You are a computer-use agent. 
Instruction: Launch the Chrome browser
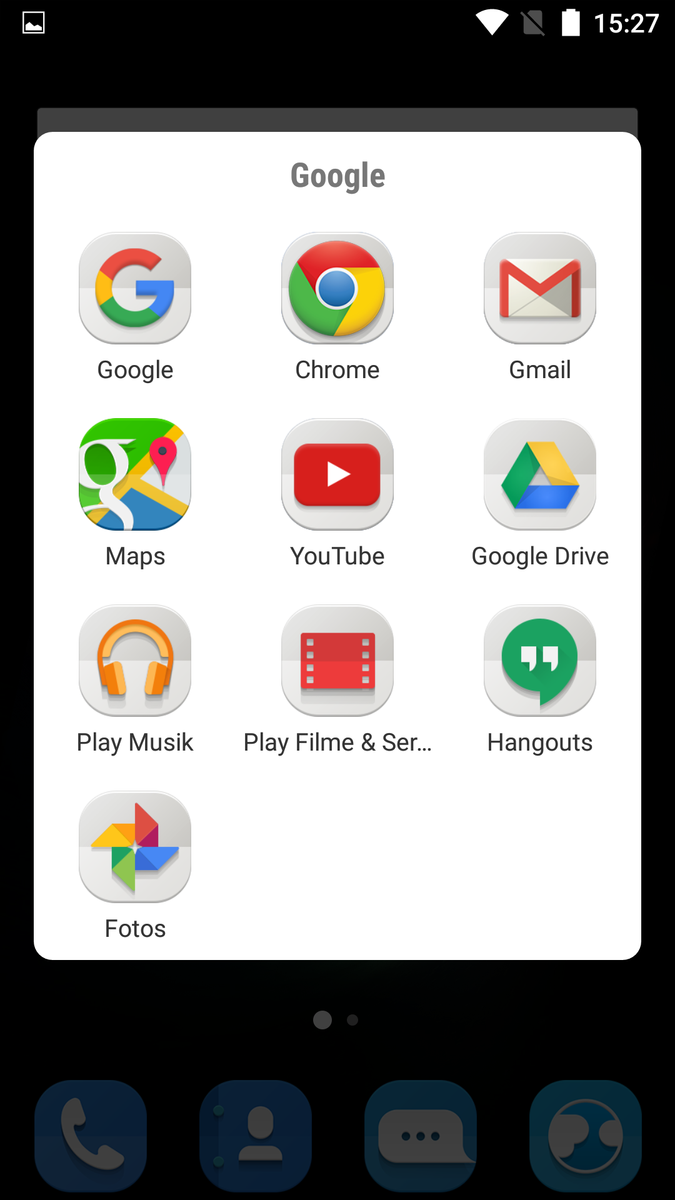pos(337,289)
